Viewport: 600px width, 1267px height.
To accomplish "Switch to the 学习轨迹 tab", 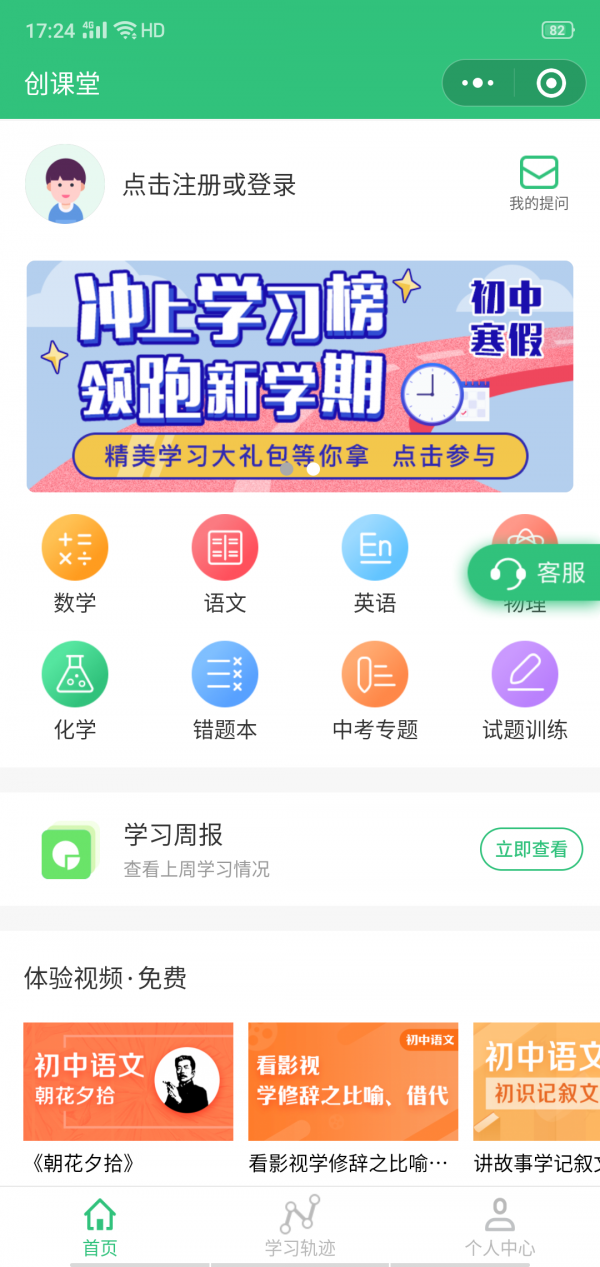I will [x=300, y=1226].
